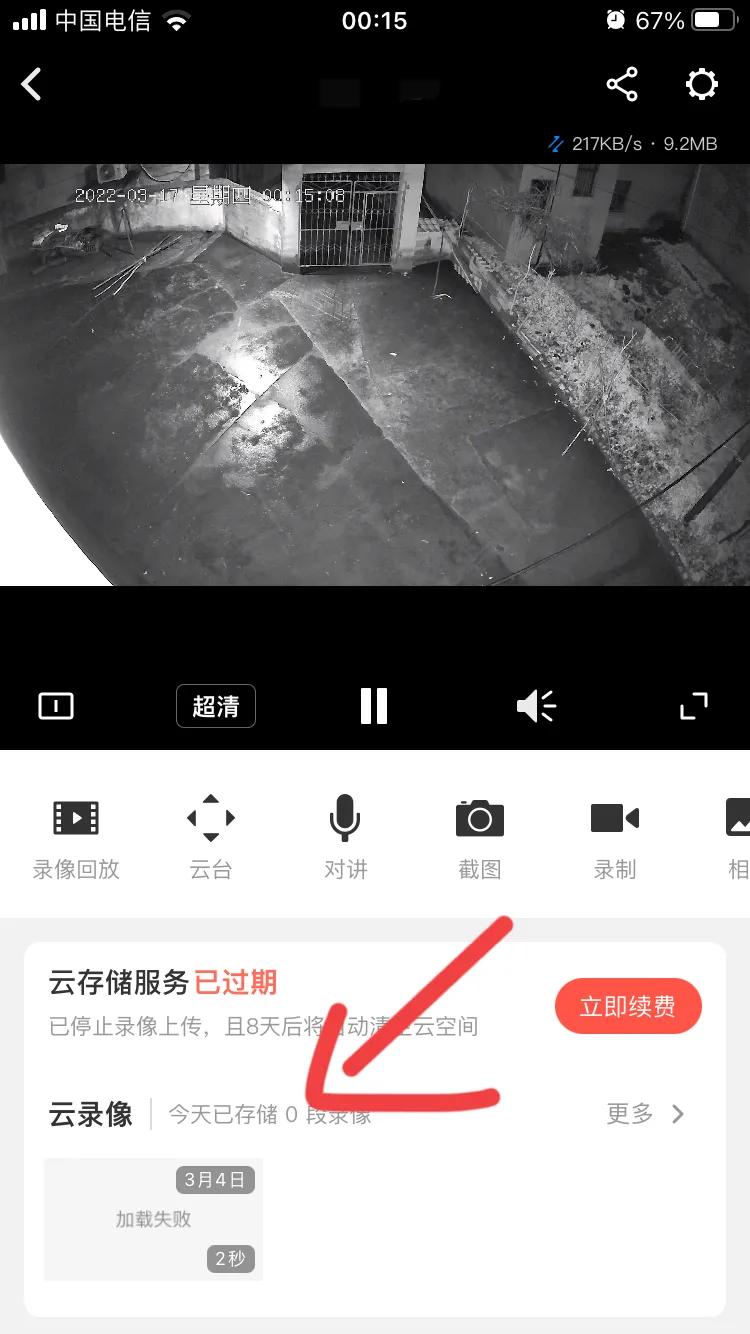Mute audio using the speaker icon

(536, 706)
